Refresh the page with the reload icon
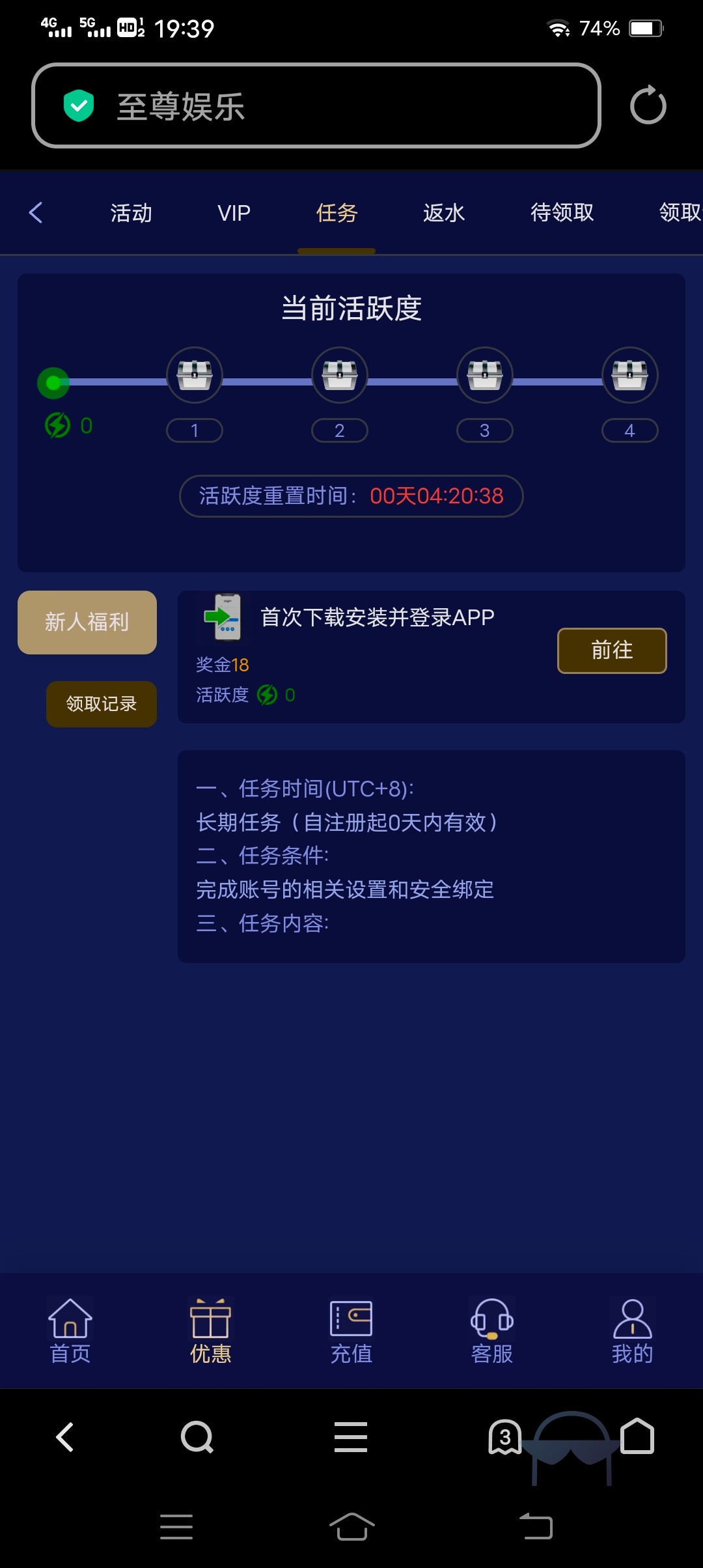Screen dimensions: 703x1568 click(648, 105)
